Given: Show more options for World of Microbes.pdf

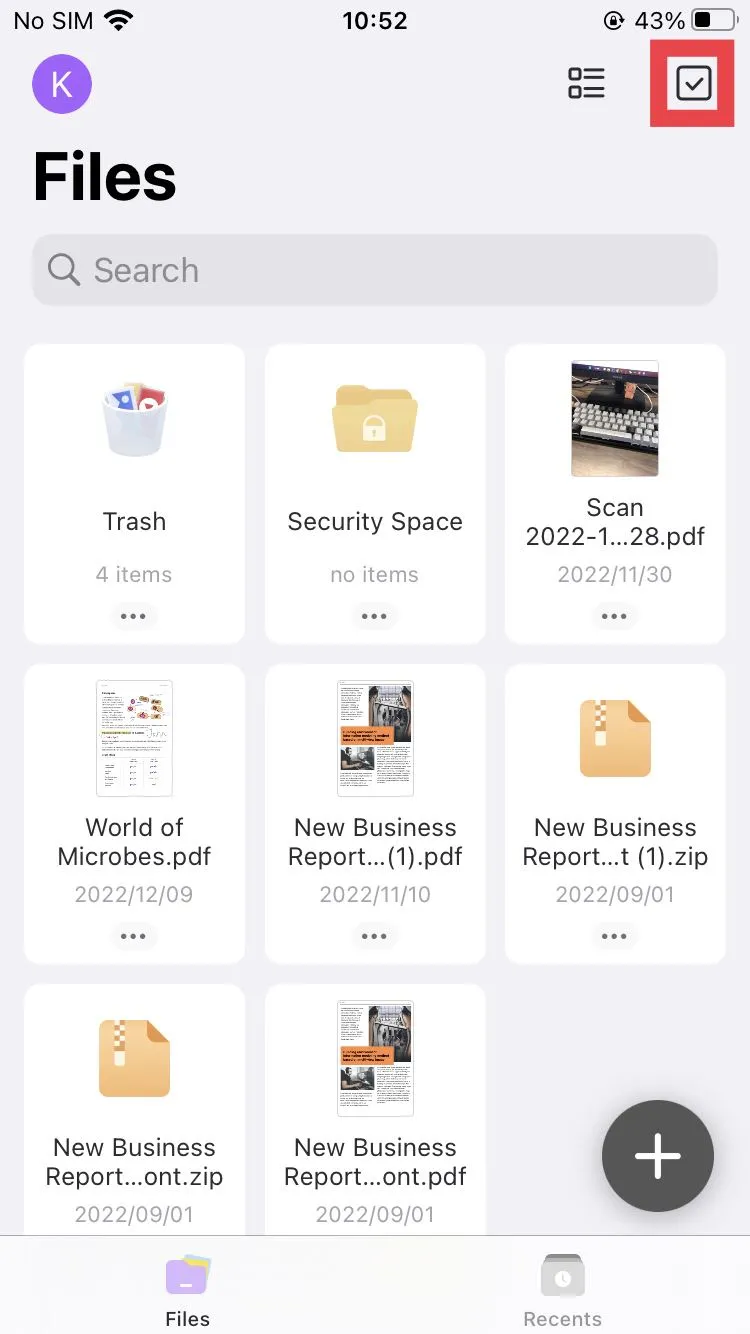Looking at the screenshot, I should pyautogui.click(x=134, y=937).
